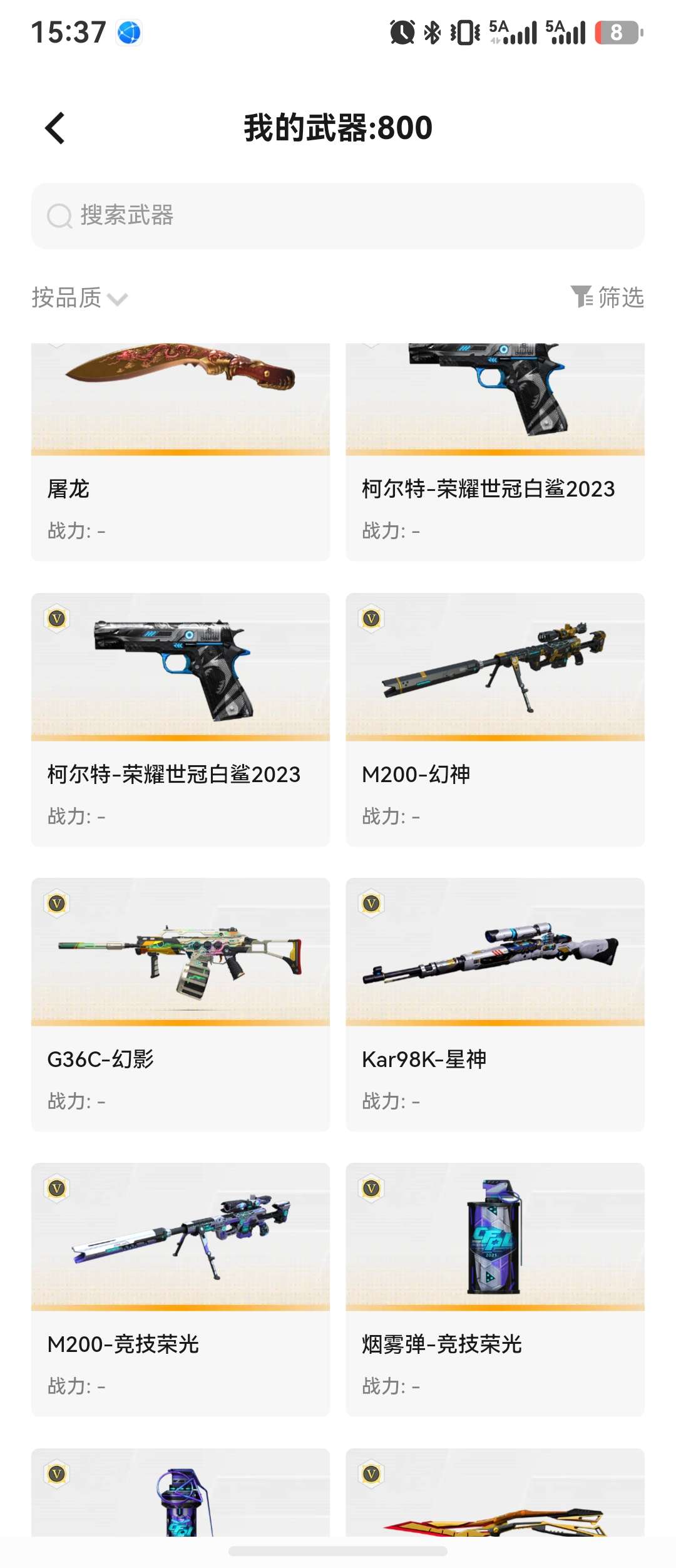Screen dimensions: 676x1568
Task: Open the 筛选 filter options
Action: click(x=607, y=297)
